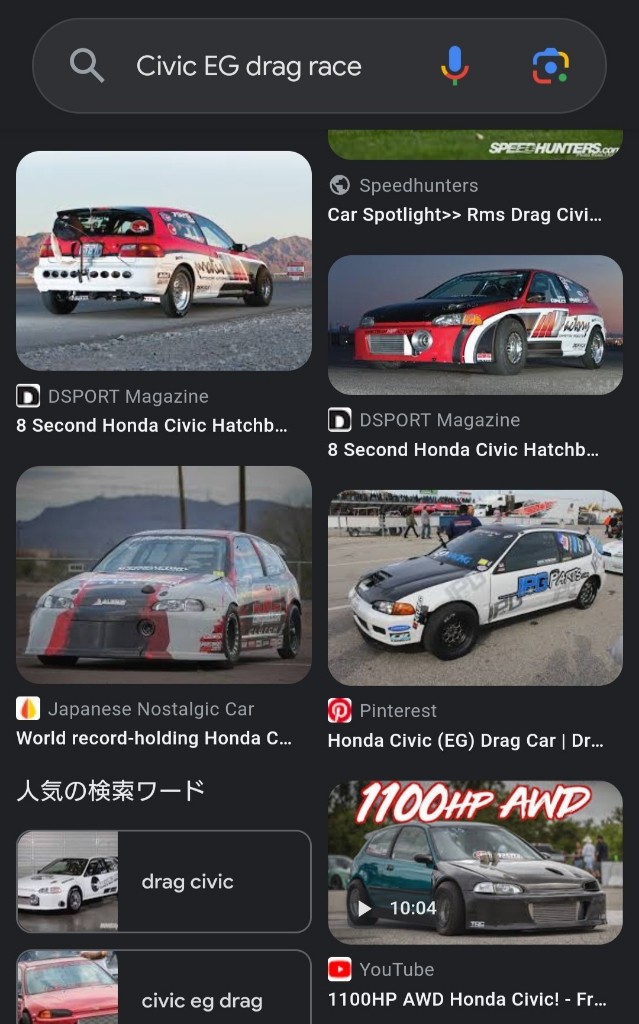Select the civic eg drag related search

pos(163,987)
